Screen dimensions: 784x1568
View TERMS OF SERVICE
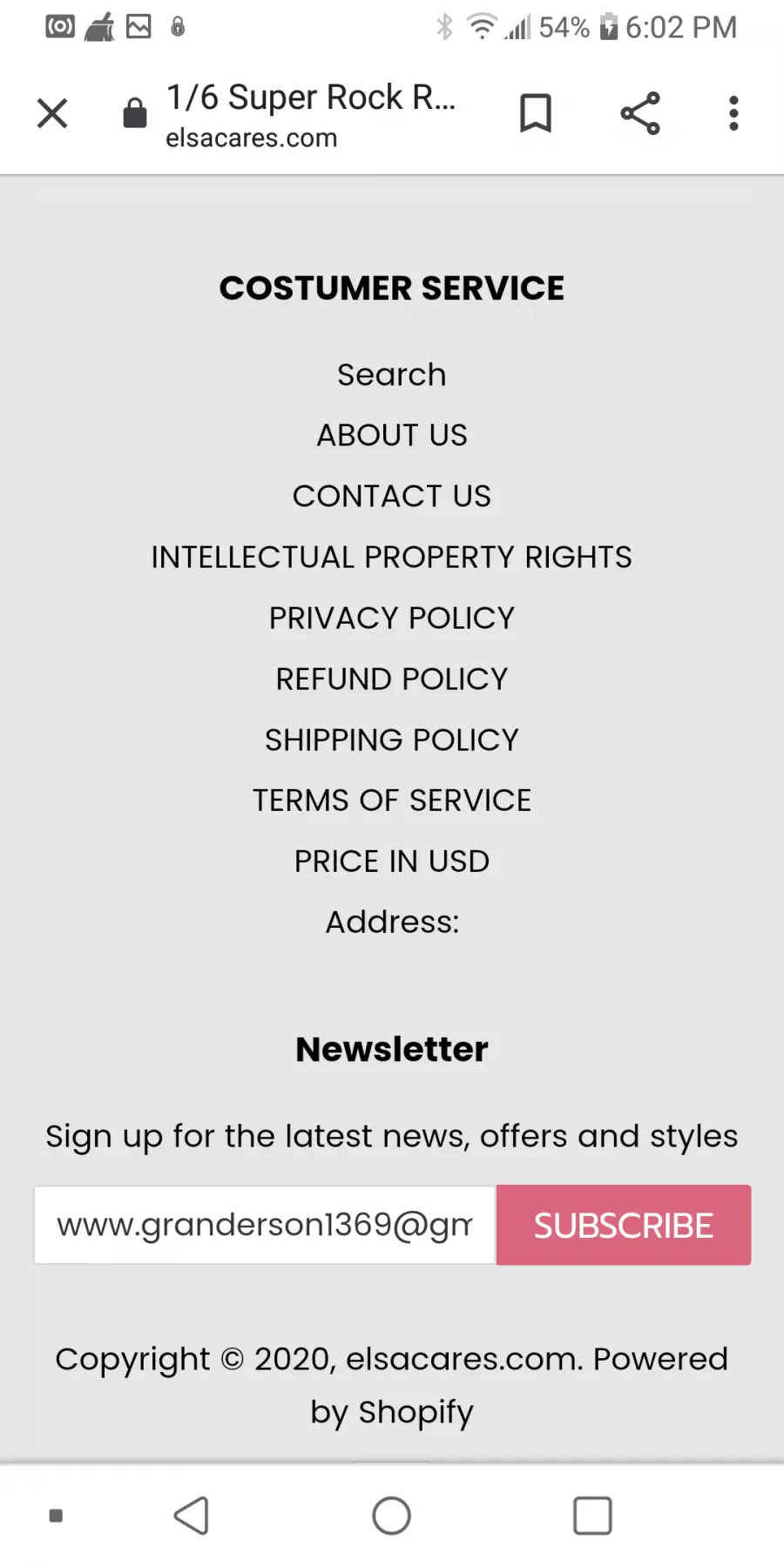pos(392,800)
